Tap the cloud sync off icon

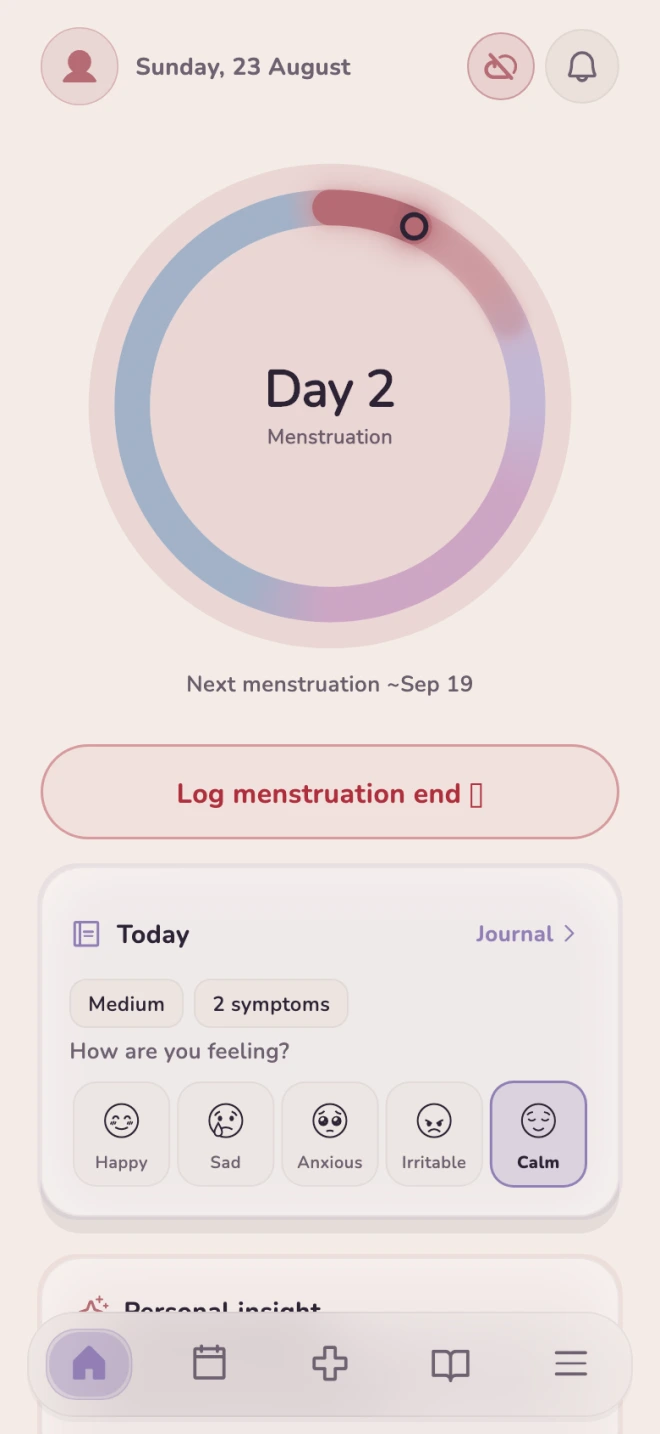click(500, 67)
